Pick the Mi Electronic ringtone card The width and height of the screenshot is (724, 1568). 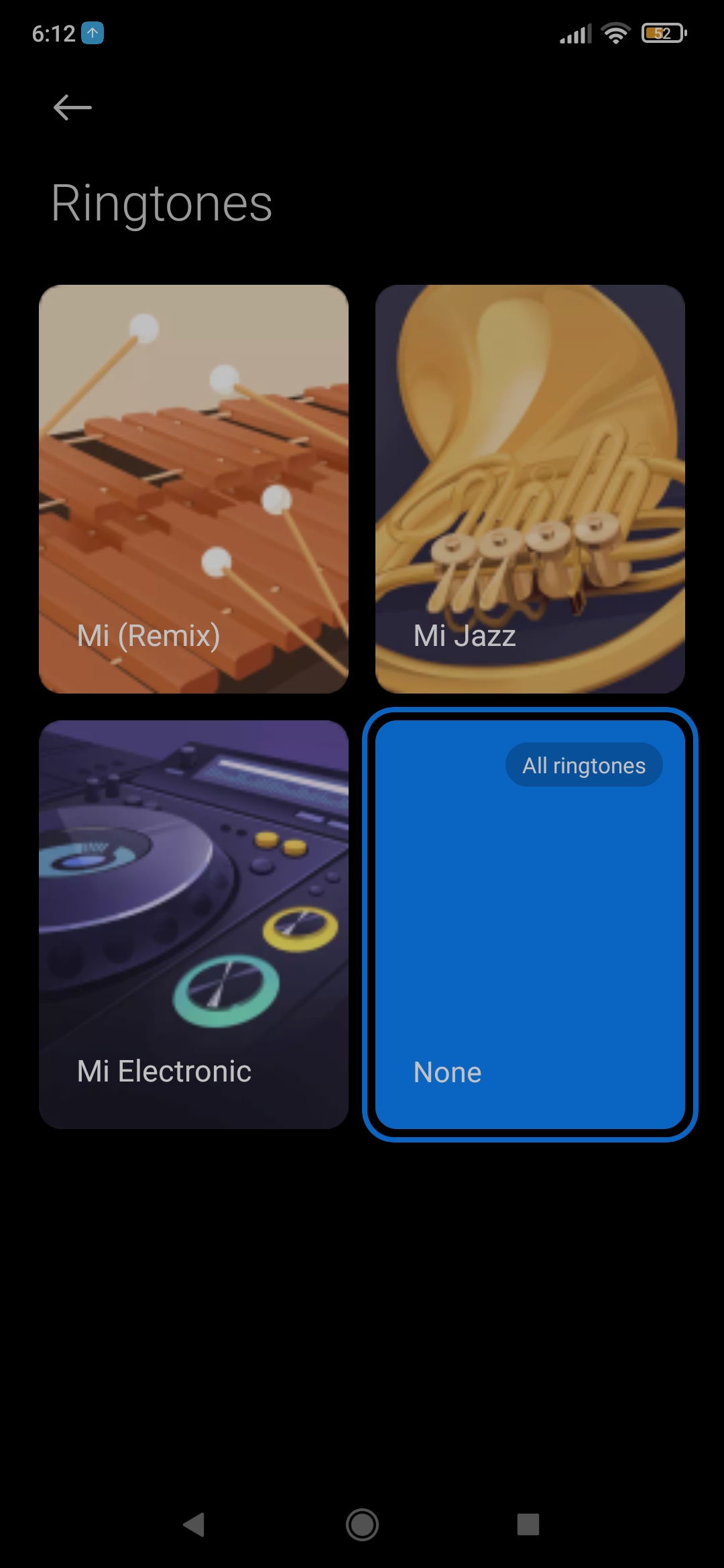tap(194, 925)
